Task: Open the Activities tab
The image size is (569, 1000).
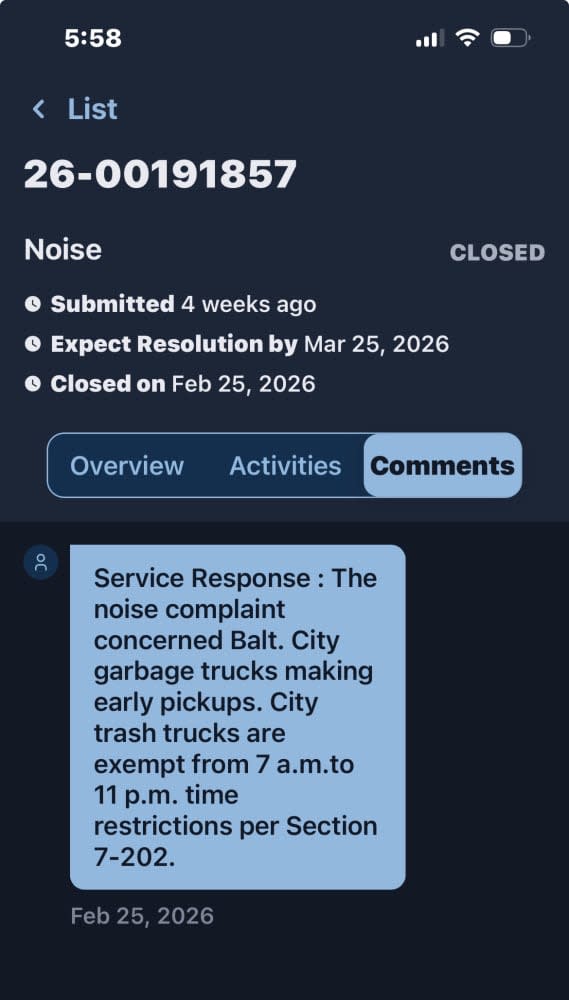Action: click(285, 466)
